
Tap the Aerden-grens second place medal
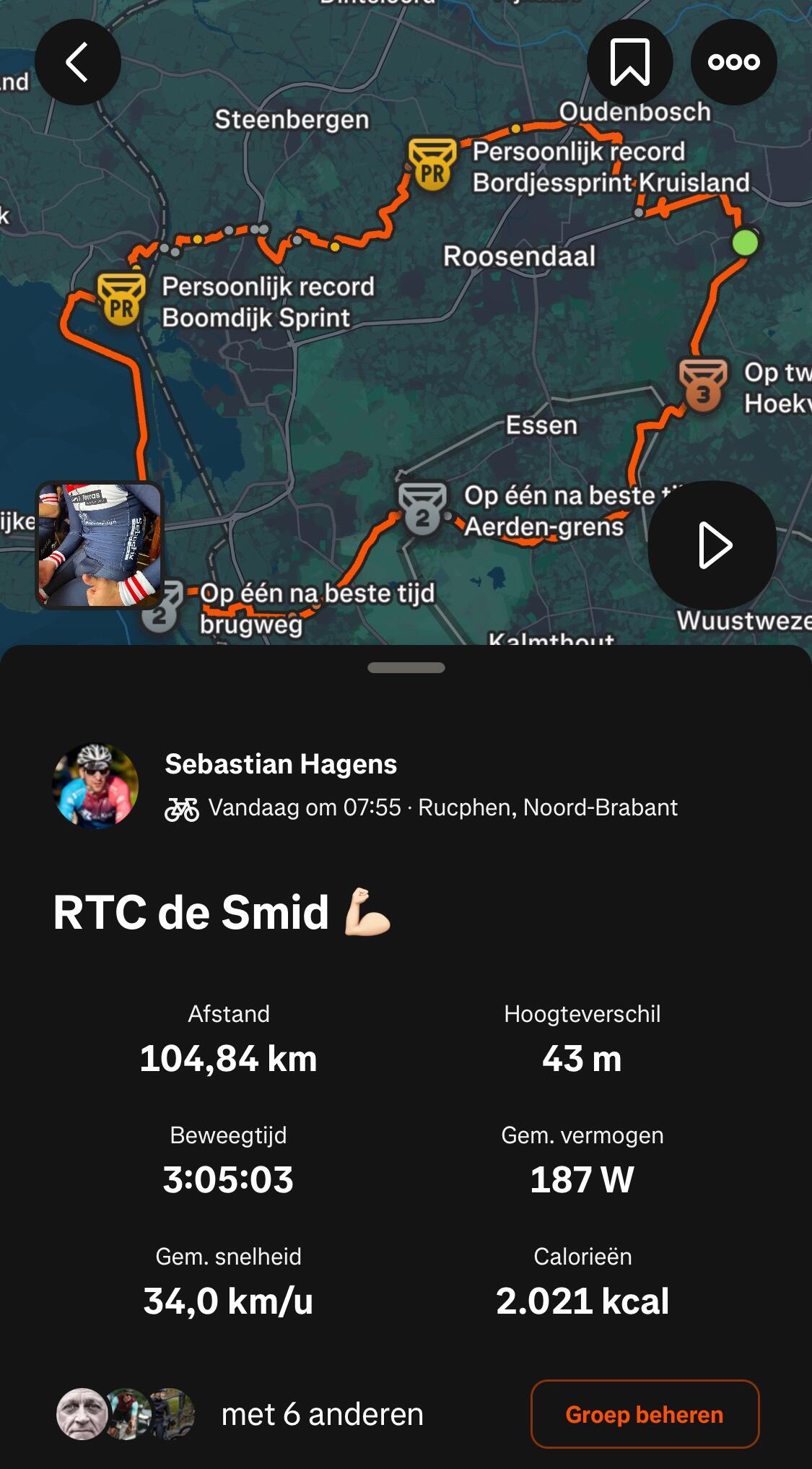[x=422, y=508]
